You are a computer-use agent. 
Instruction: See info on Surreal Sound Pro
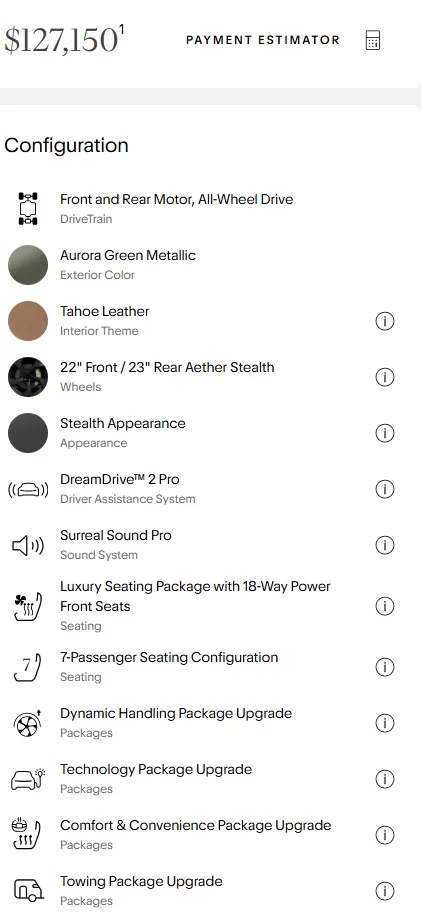click(385, 545)
